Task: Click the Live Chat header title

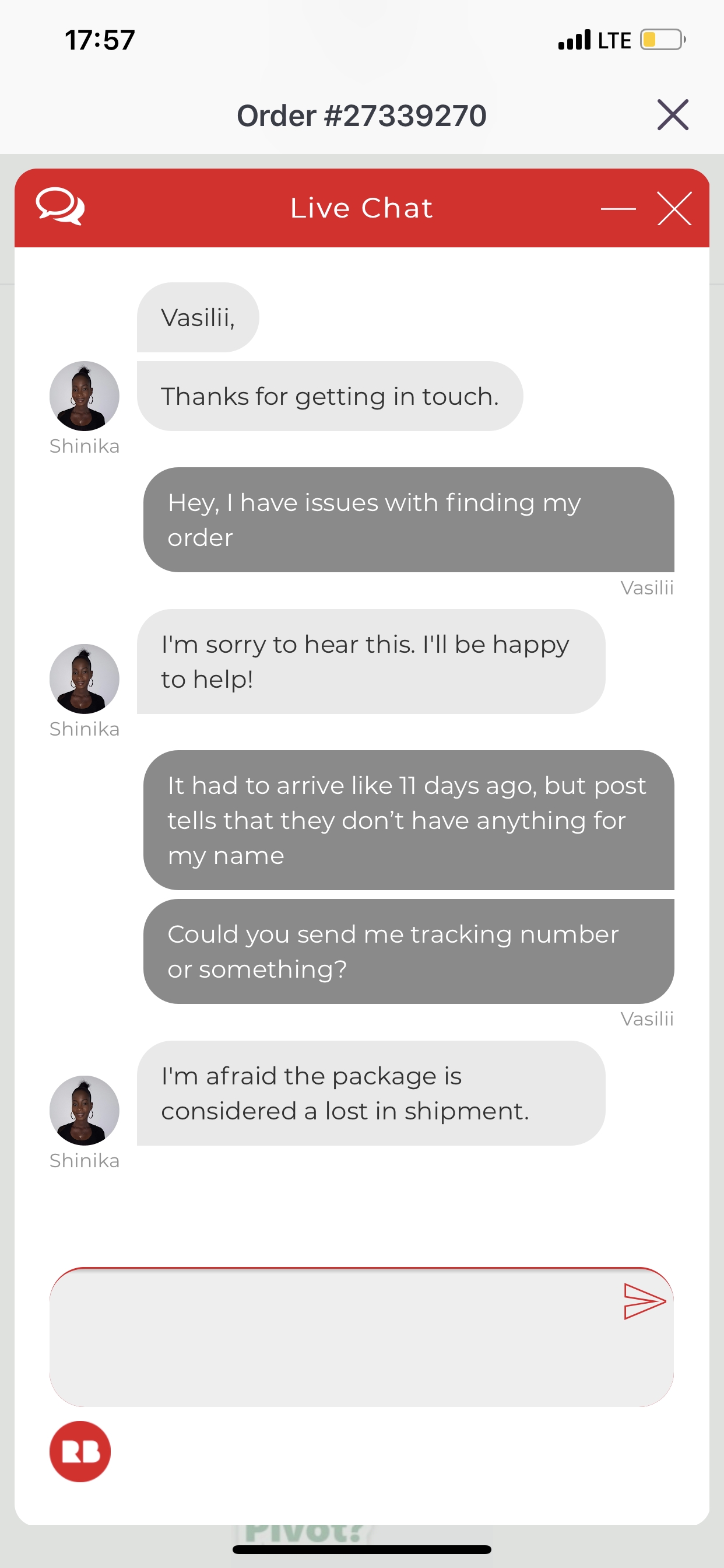Action: (361, 208)
